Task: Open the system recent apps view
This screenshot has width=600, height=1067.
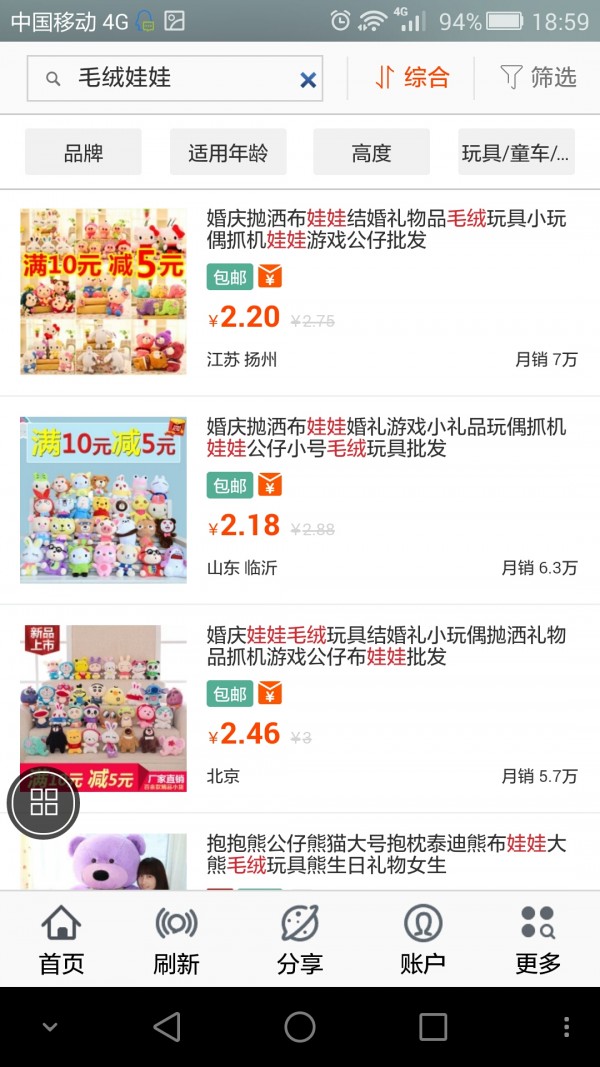Action: tap(433, 1026)
